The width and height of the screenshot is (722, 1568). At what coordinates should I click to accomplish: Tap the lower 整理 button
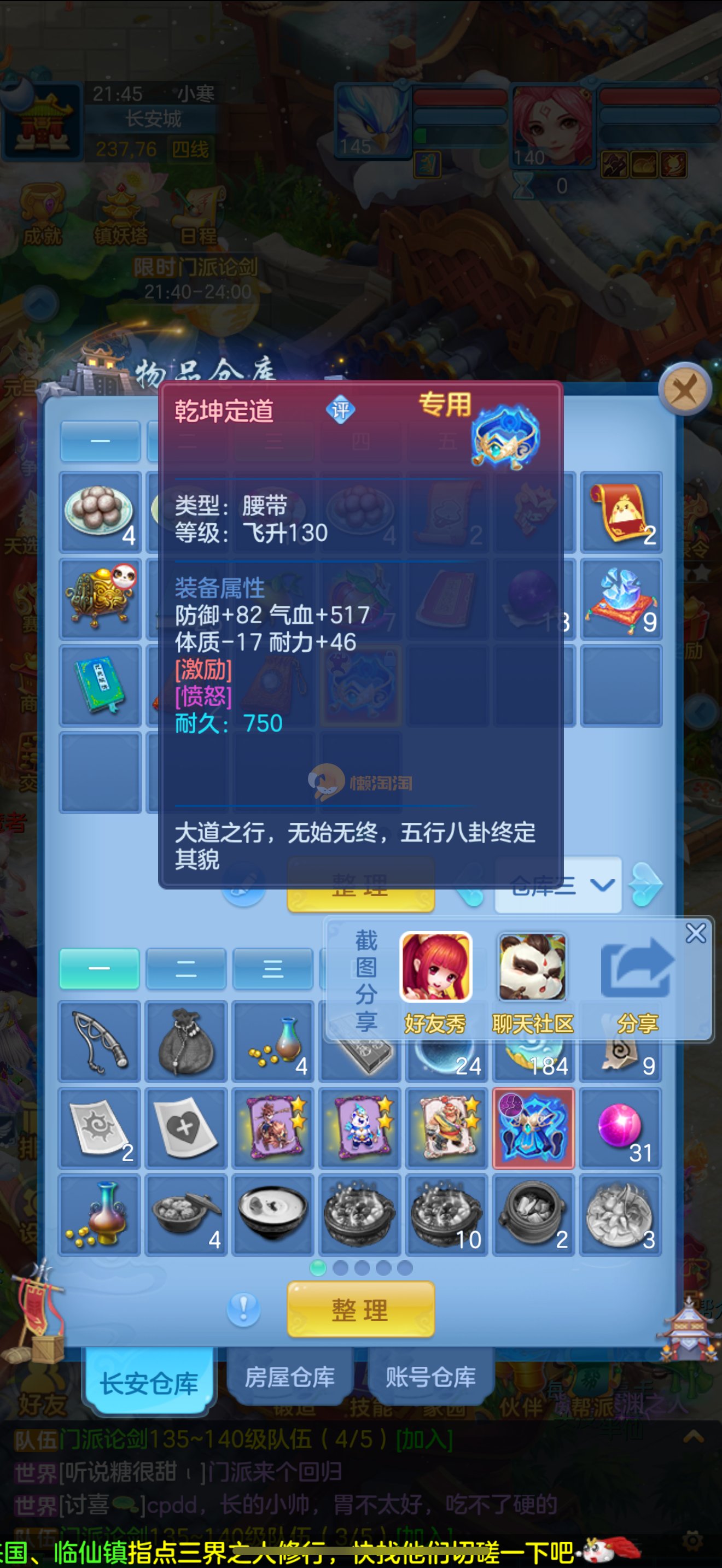[x=360, y=1309]
